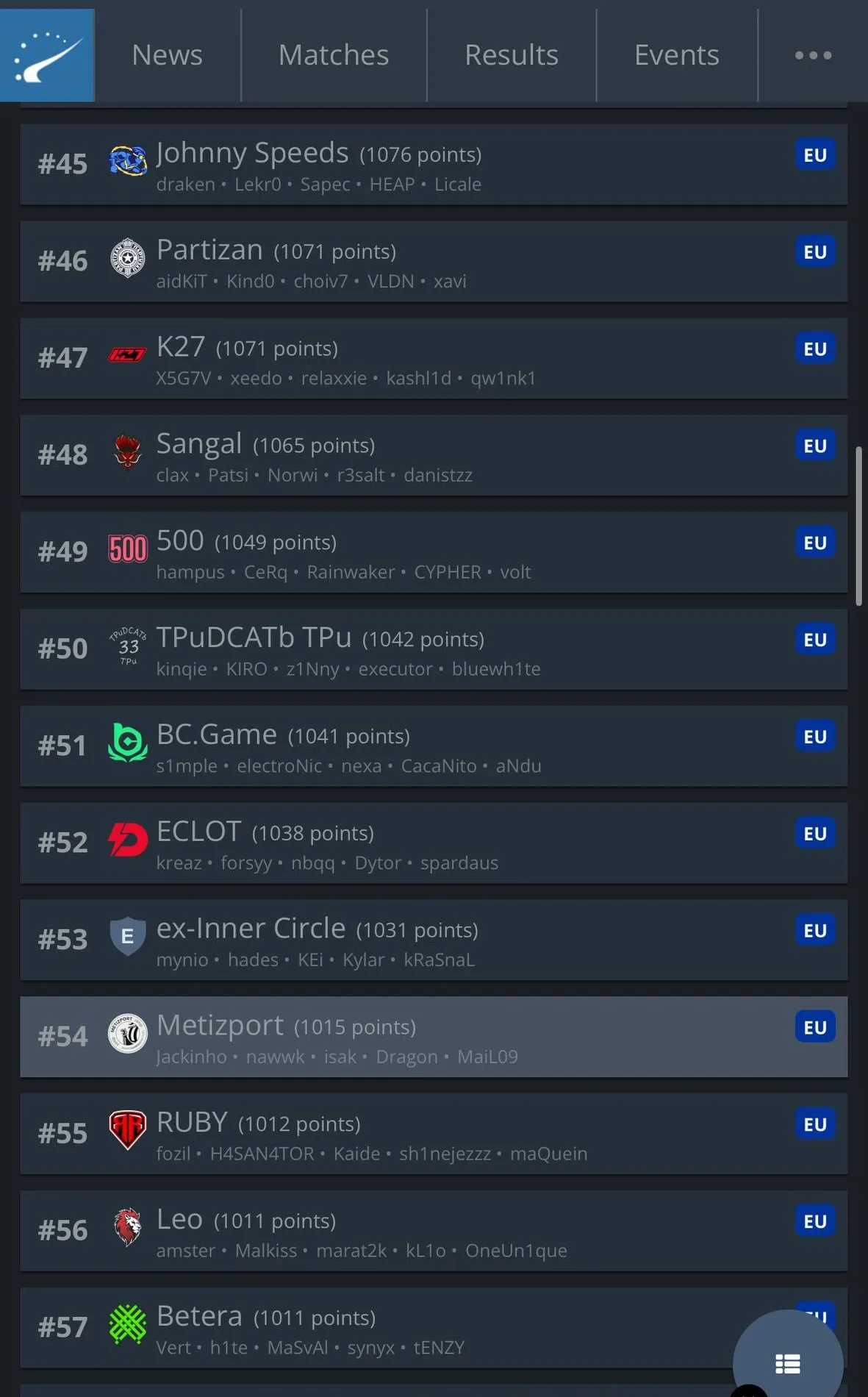View the BC.Game ranking row
The height and width of the screenshot is (1397, 868).
pos(434,747)
